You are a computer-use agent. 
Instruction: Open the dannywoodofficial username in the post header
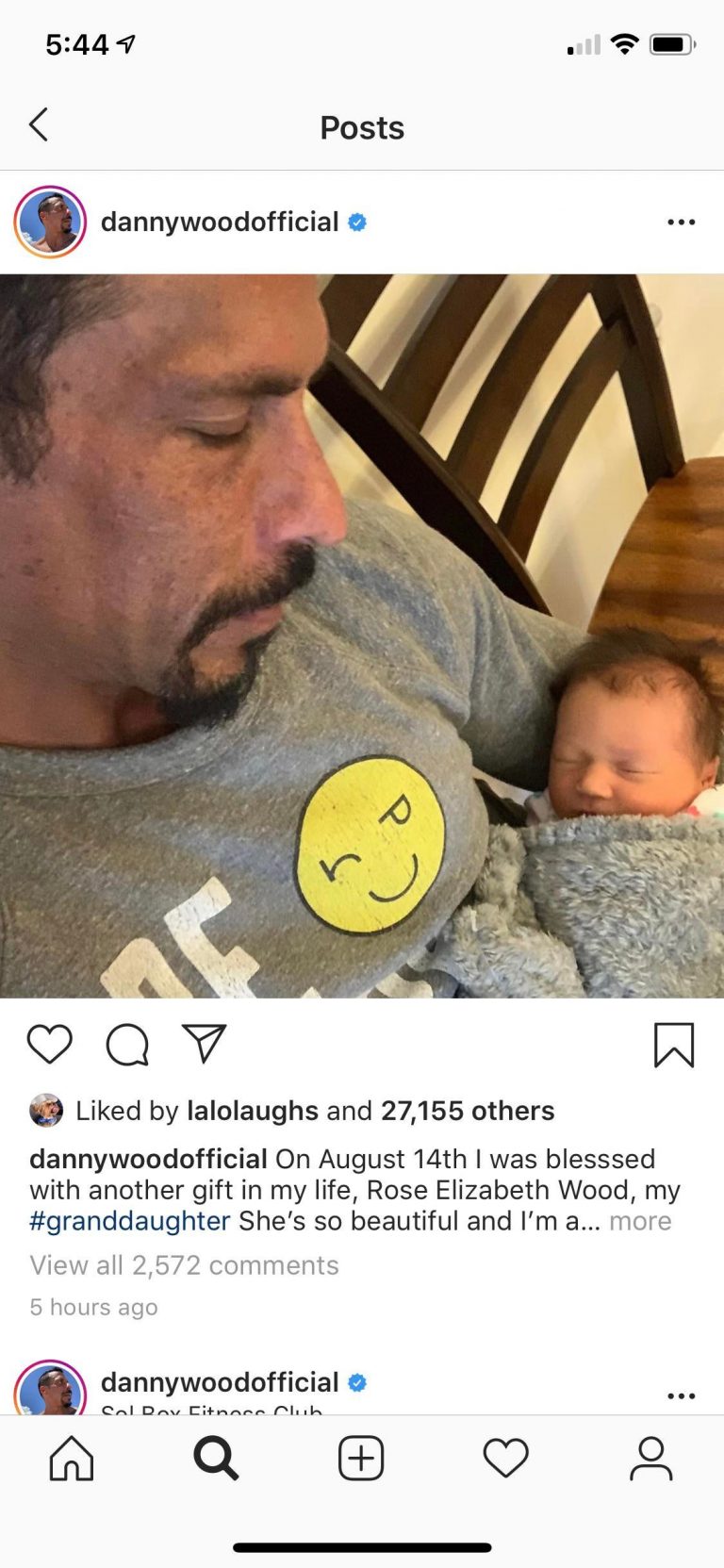pos(220,223)
